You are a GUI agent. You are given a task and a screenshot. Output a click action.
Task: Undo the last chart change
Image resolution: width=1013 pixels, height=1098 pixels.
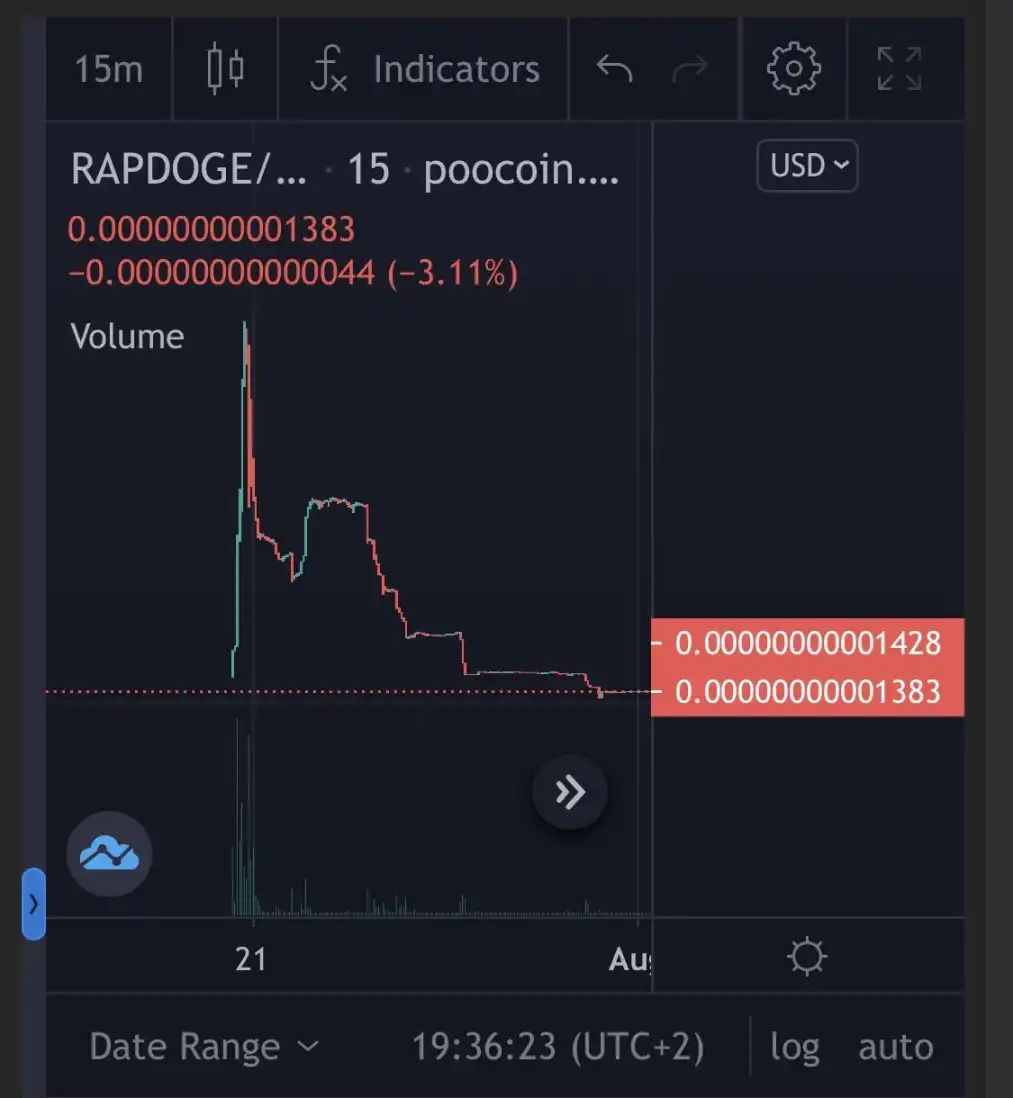pyautogui.click(x=614, y=69)
